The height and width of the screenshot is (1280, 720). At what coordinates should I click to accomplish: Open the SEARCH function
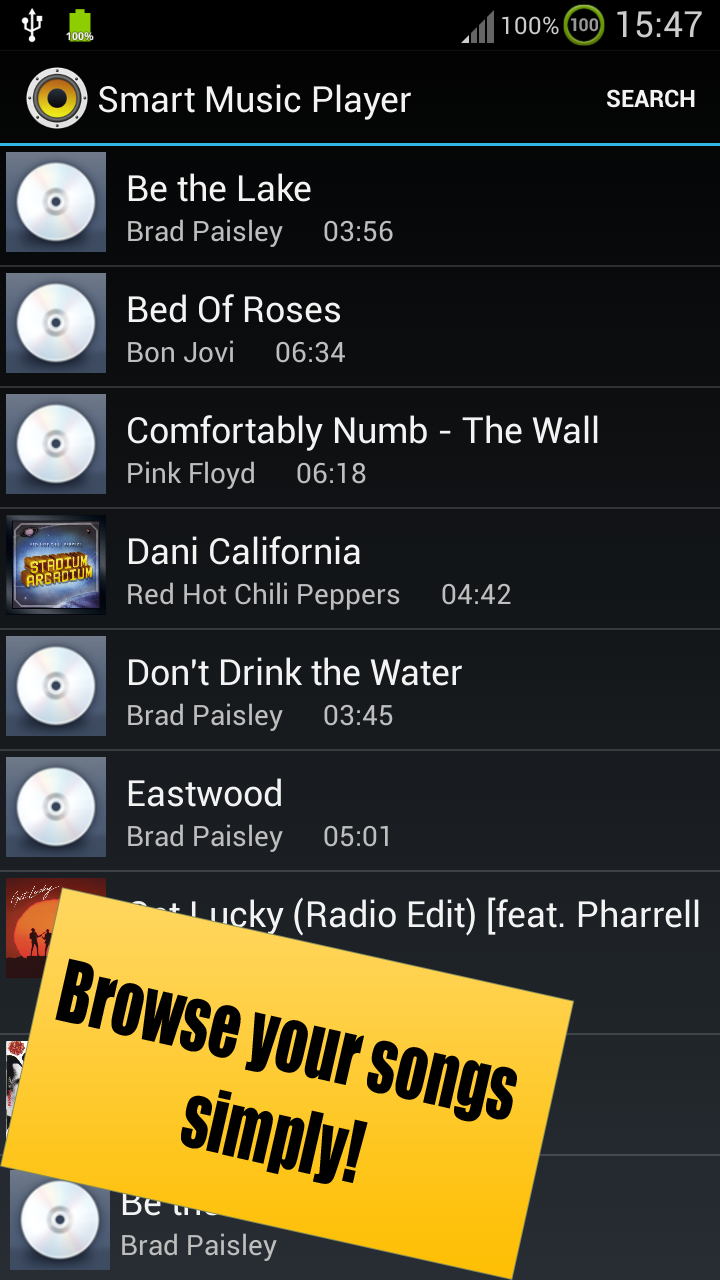click(x=651, y=98)
